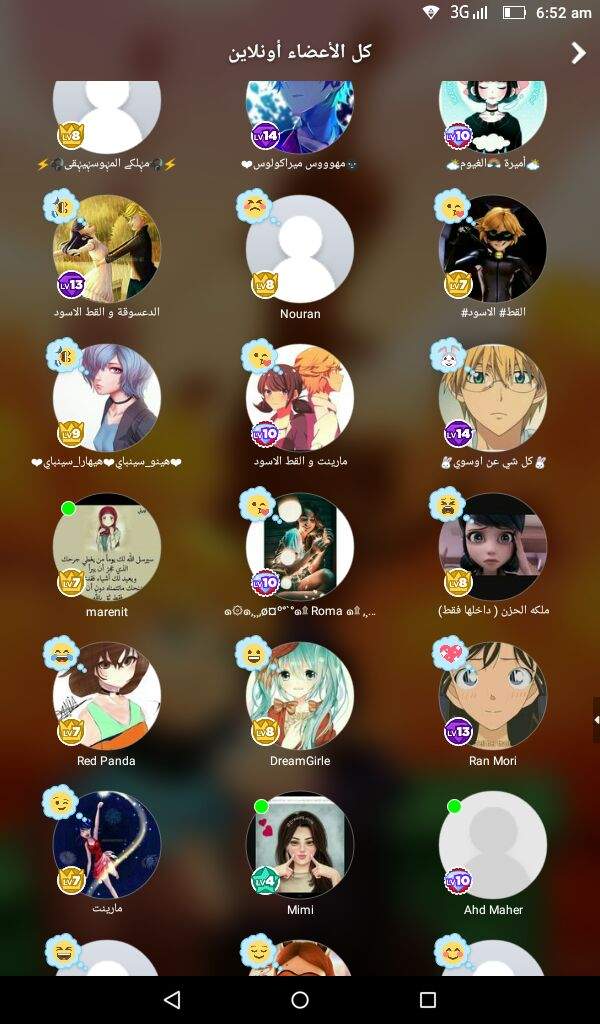This screenshot has width=600, height=1024.
Task: Go back with the system back button
Action: [x=172, y=999]
